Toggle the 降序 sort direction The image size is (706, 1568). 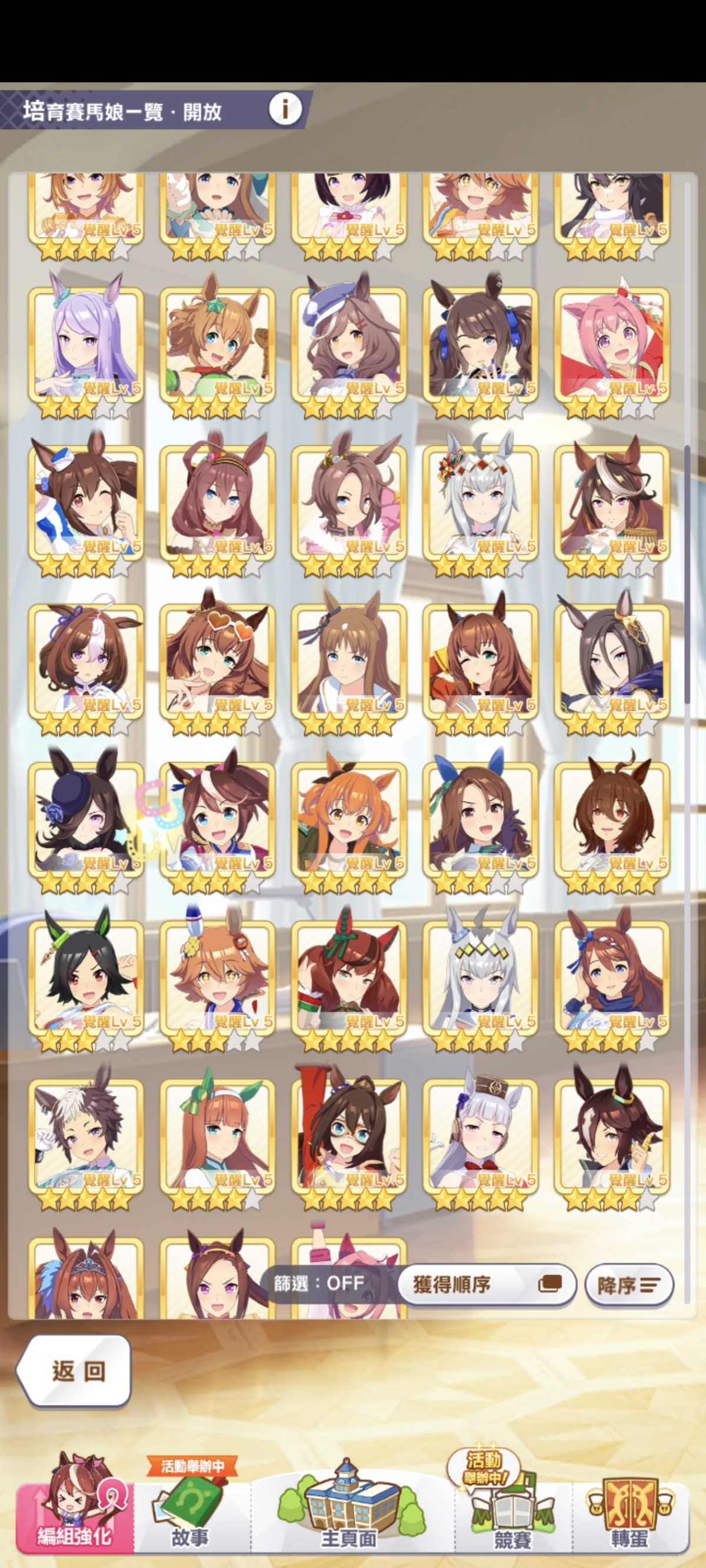(x=629, y=1285)
